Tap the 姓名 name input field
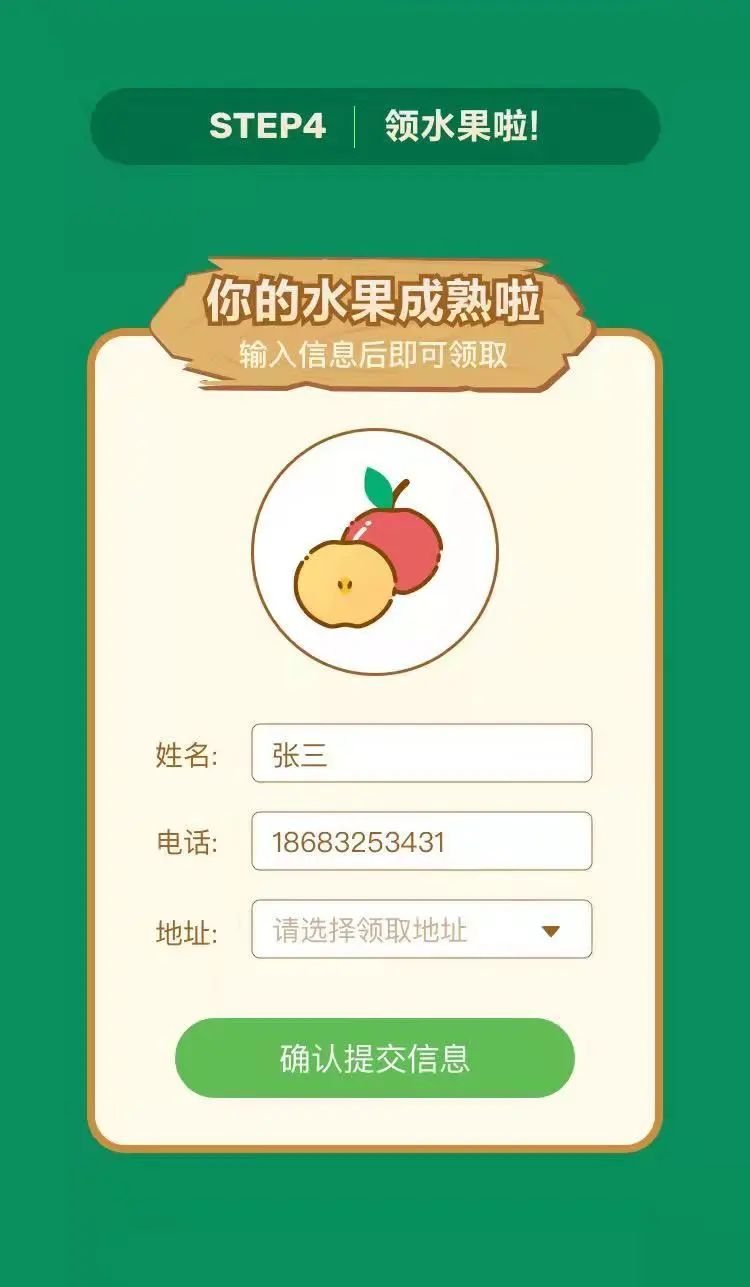The image size is (750, 1287). pos(421,753)
